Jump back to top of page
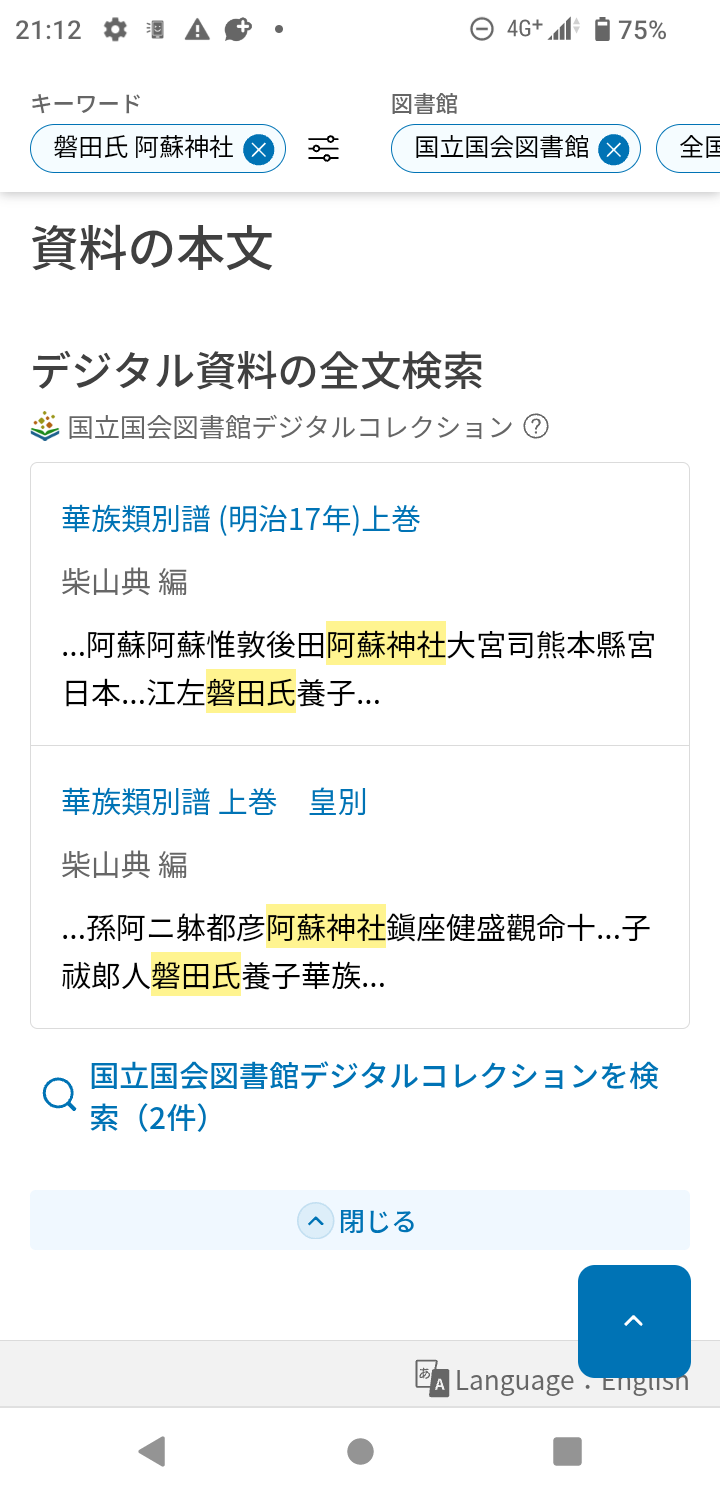This screenshot has height=1496, width=720. 634,1321
